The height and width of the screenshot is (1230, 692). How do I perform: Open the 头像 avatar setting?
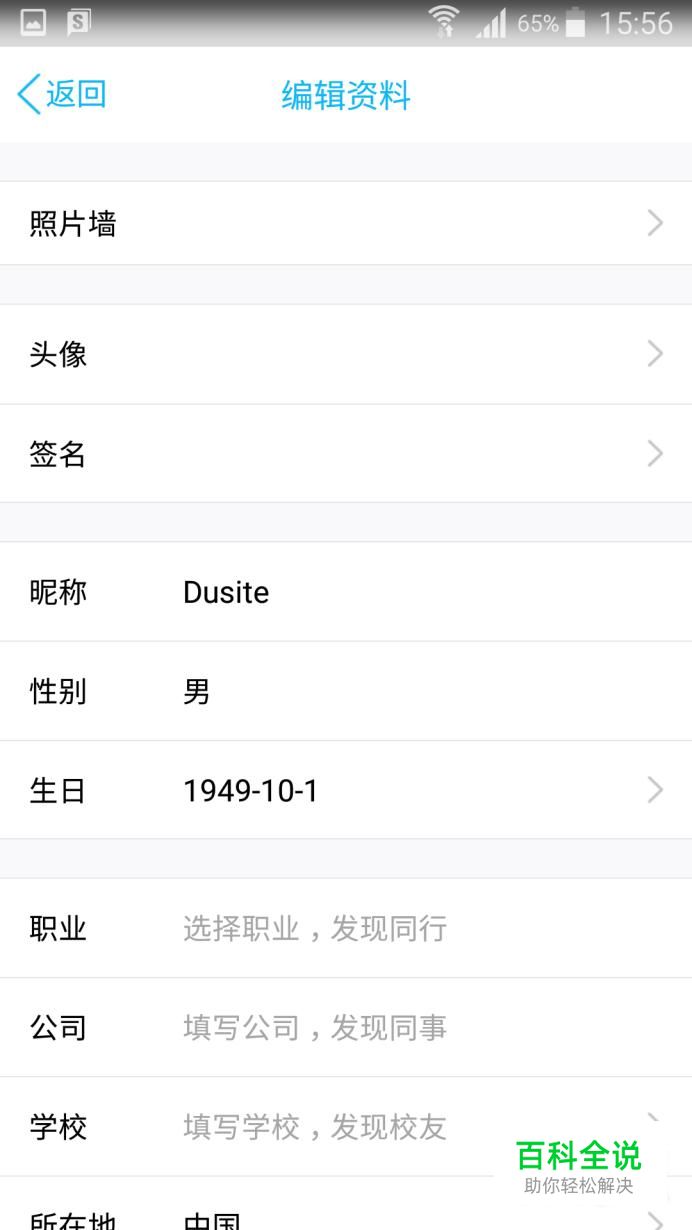[346, 354]
